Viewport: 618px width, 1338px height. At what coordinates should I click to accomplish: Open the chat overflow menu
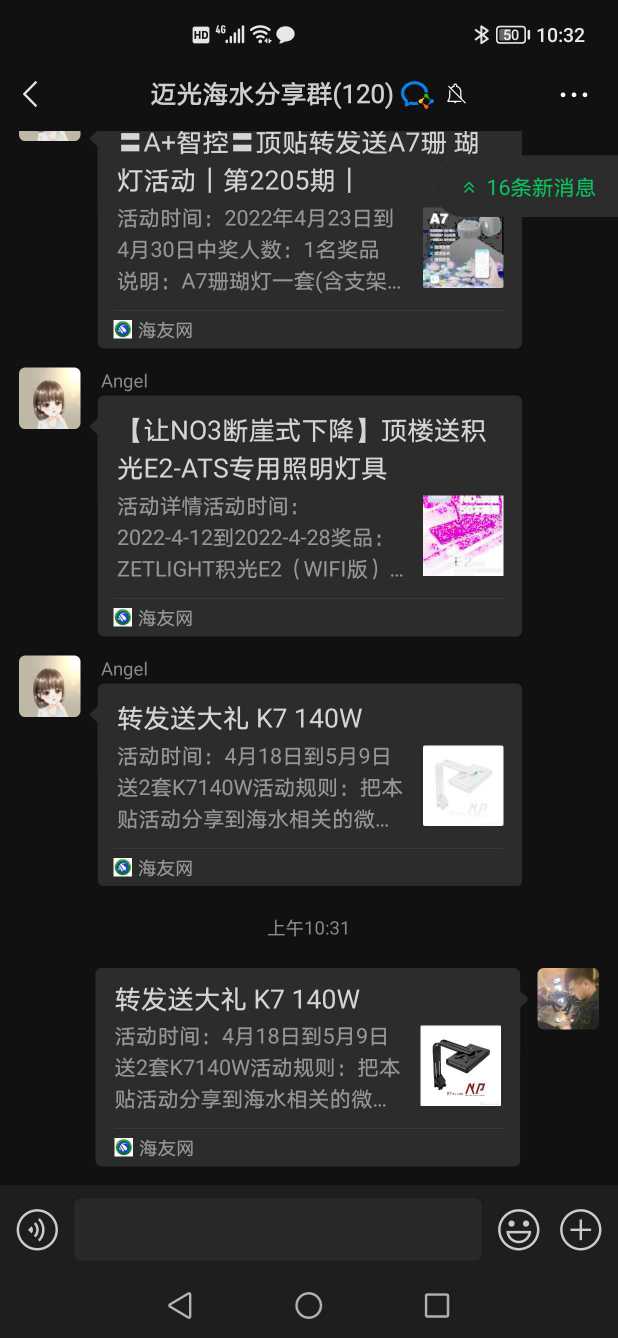point(574,95)
